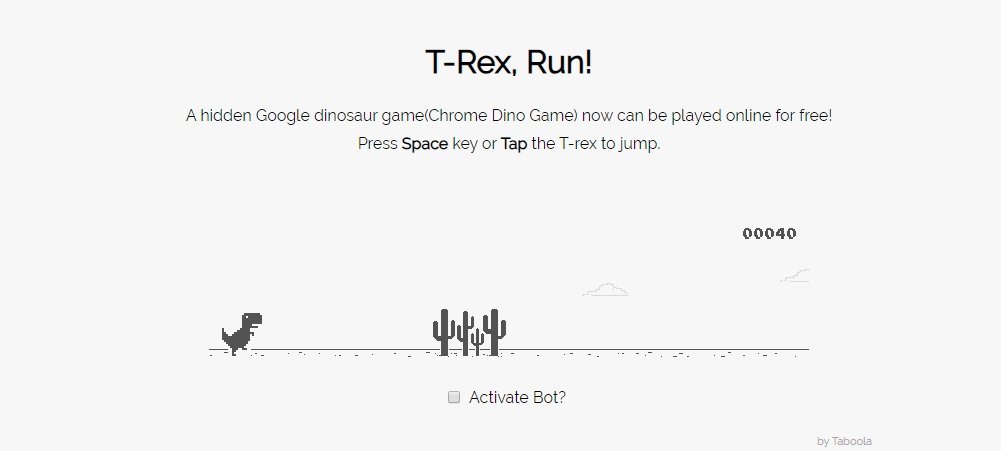Viewport: 1001px width, 451px height.
Task: Tap the T-rex to make it jump
Action: coord(241,333)
